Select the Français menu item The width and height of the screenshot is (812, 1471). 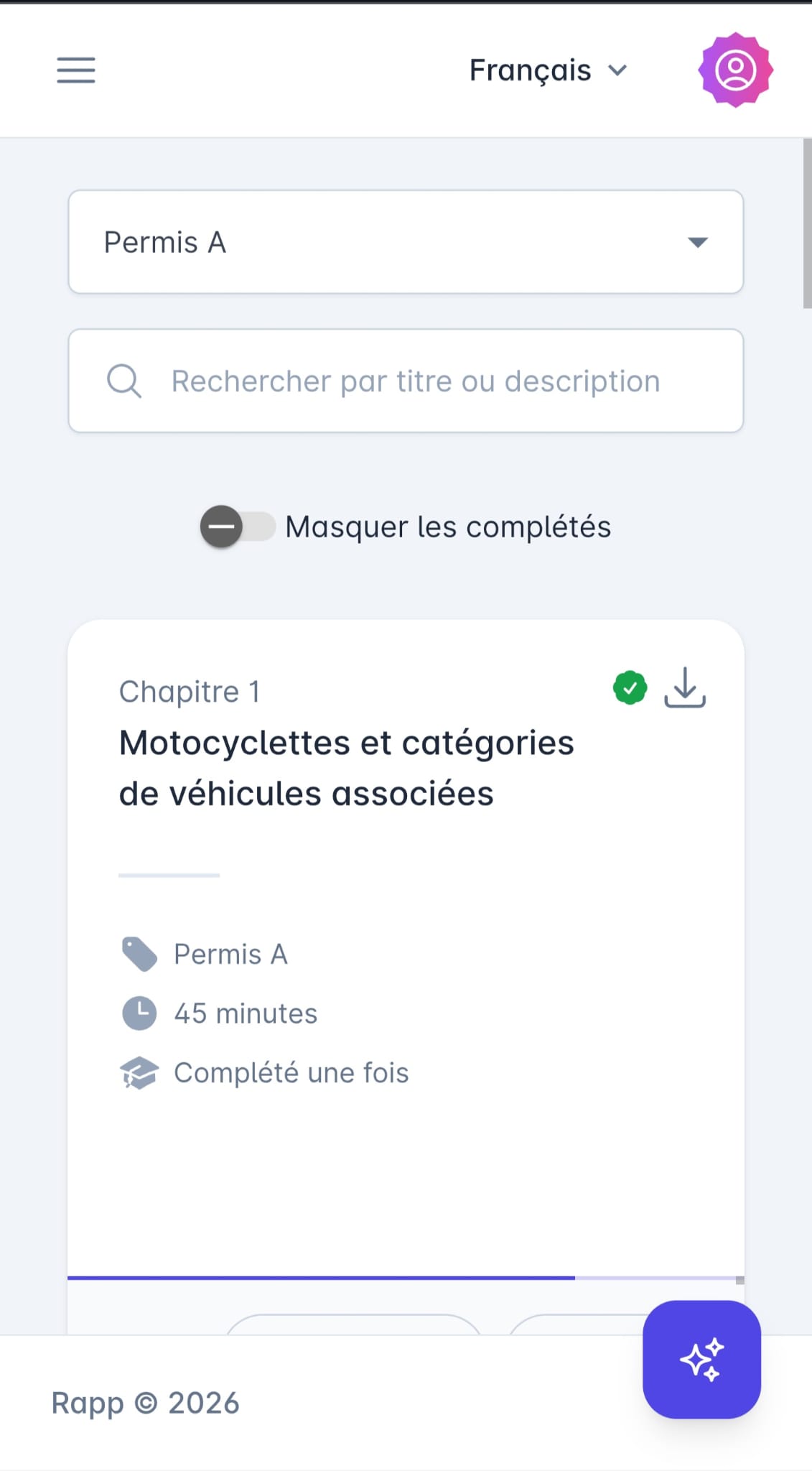point(530,69)
